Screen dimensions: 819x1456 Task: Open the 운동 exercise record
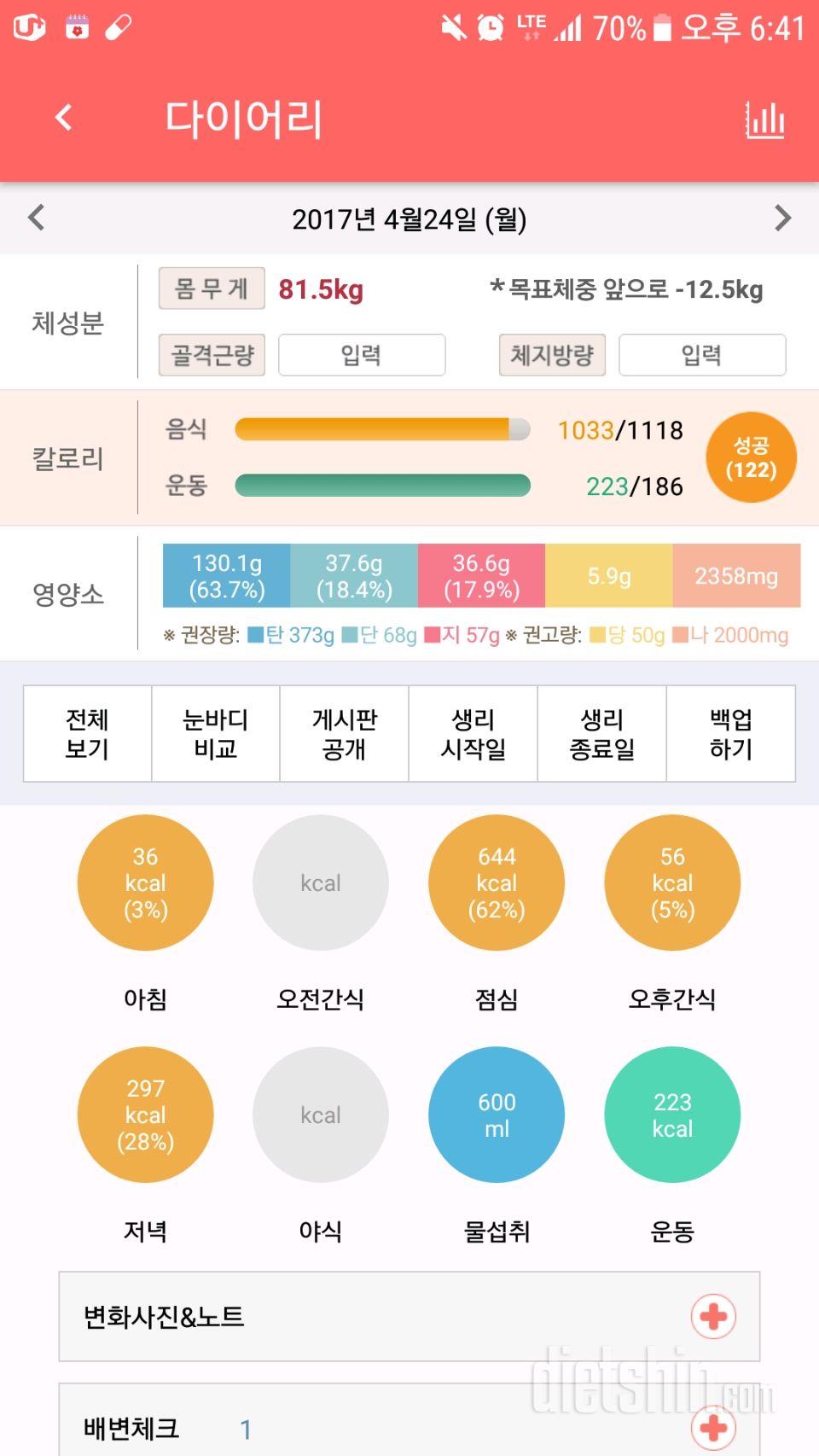click(x=672, y=1115)
